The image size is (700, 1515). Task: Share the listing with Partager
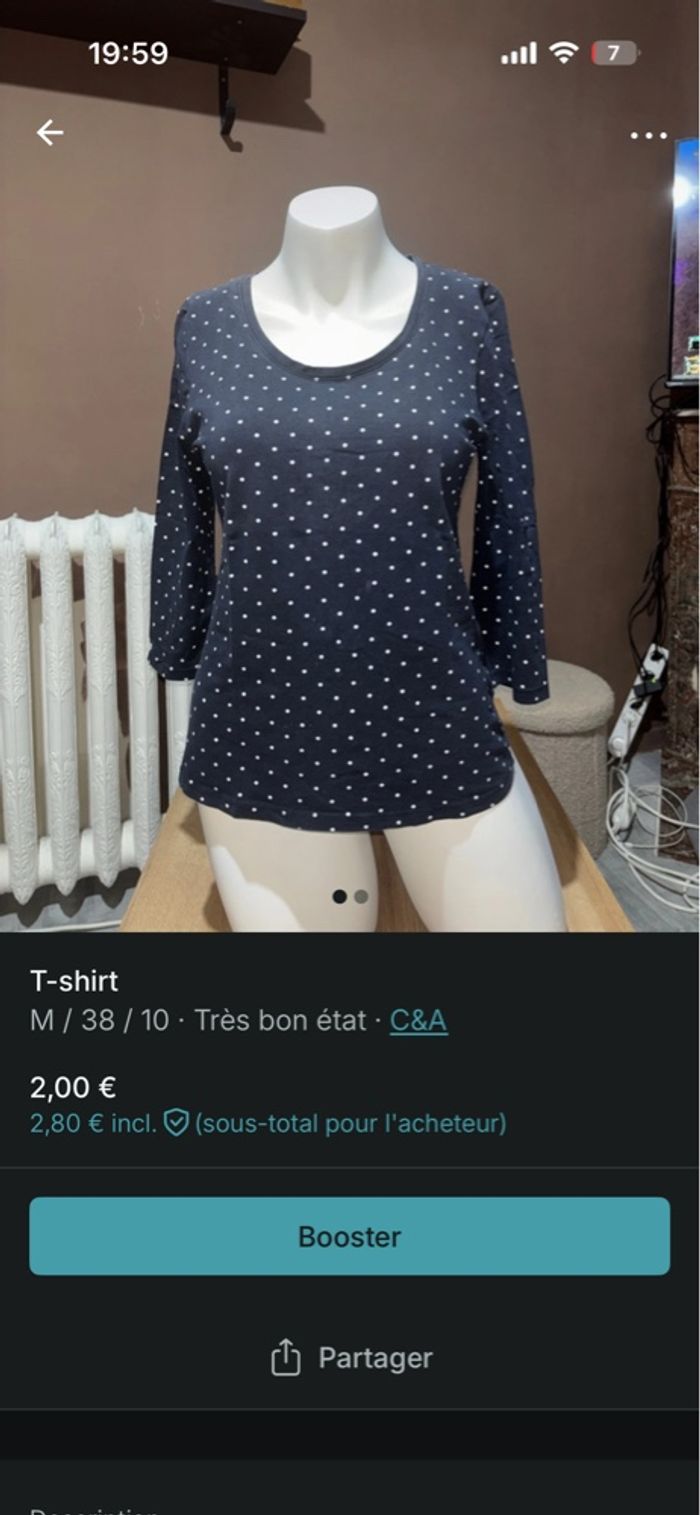pyautogui.click(x=351, y=1358)
